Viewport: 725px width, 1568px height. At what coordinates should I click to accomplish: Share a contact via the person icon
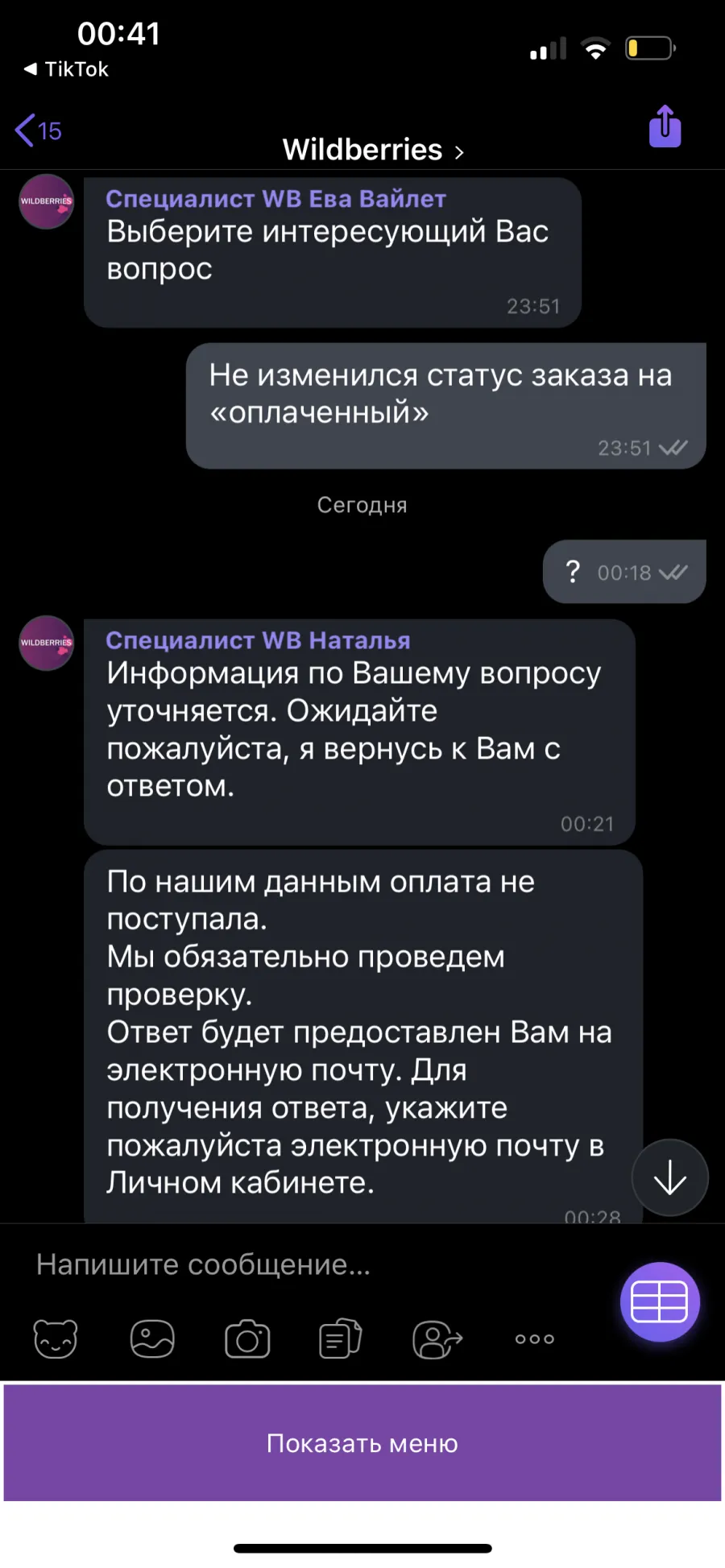437,1338
